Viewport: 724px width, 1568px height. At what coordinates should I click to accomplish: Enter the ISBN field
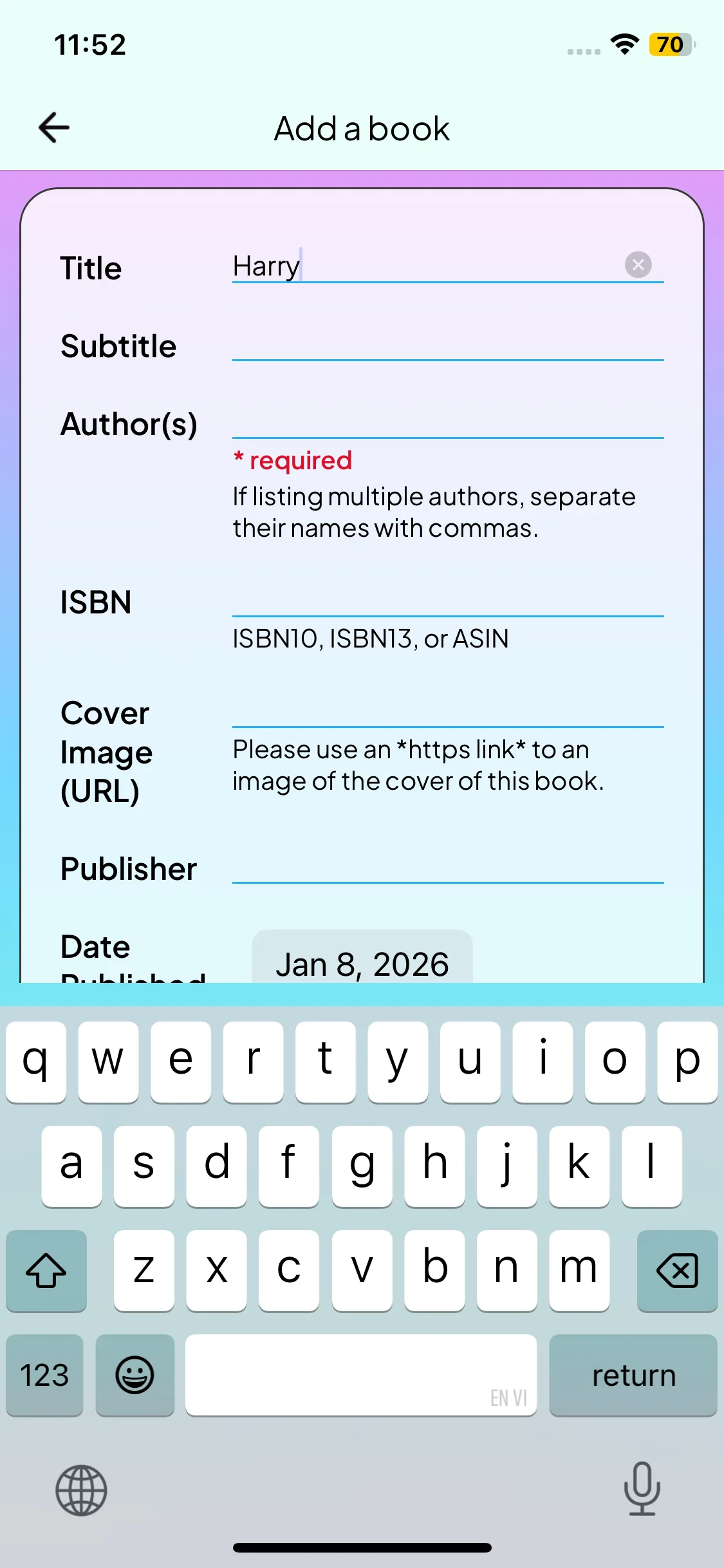tap(447, 601)
